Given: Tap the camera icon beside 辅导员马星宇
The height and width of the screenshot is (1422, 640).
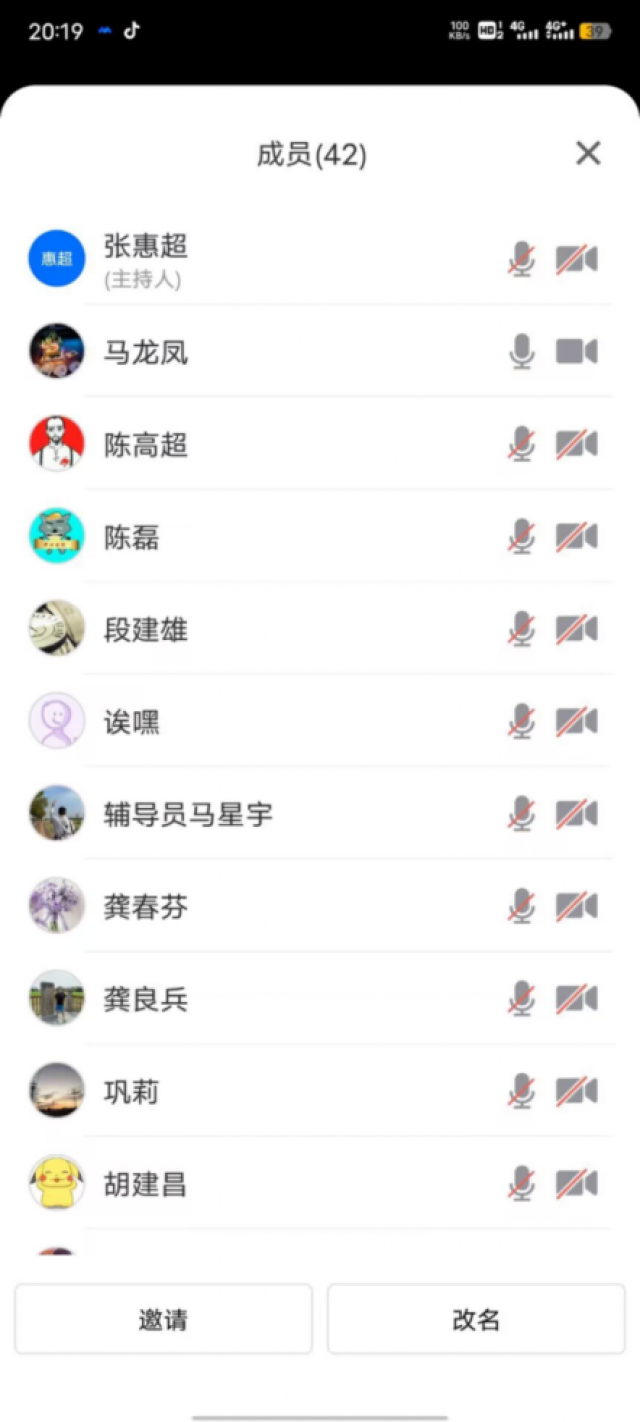Looking at the screenshot, I should [577, 814].
